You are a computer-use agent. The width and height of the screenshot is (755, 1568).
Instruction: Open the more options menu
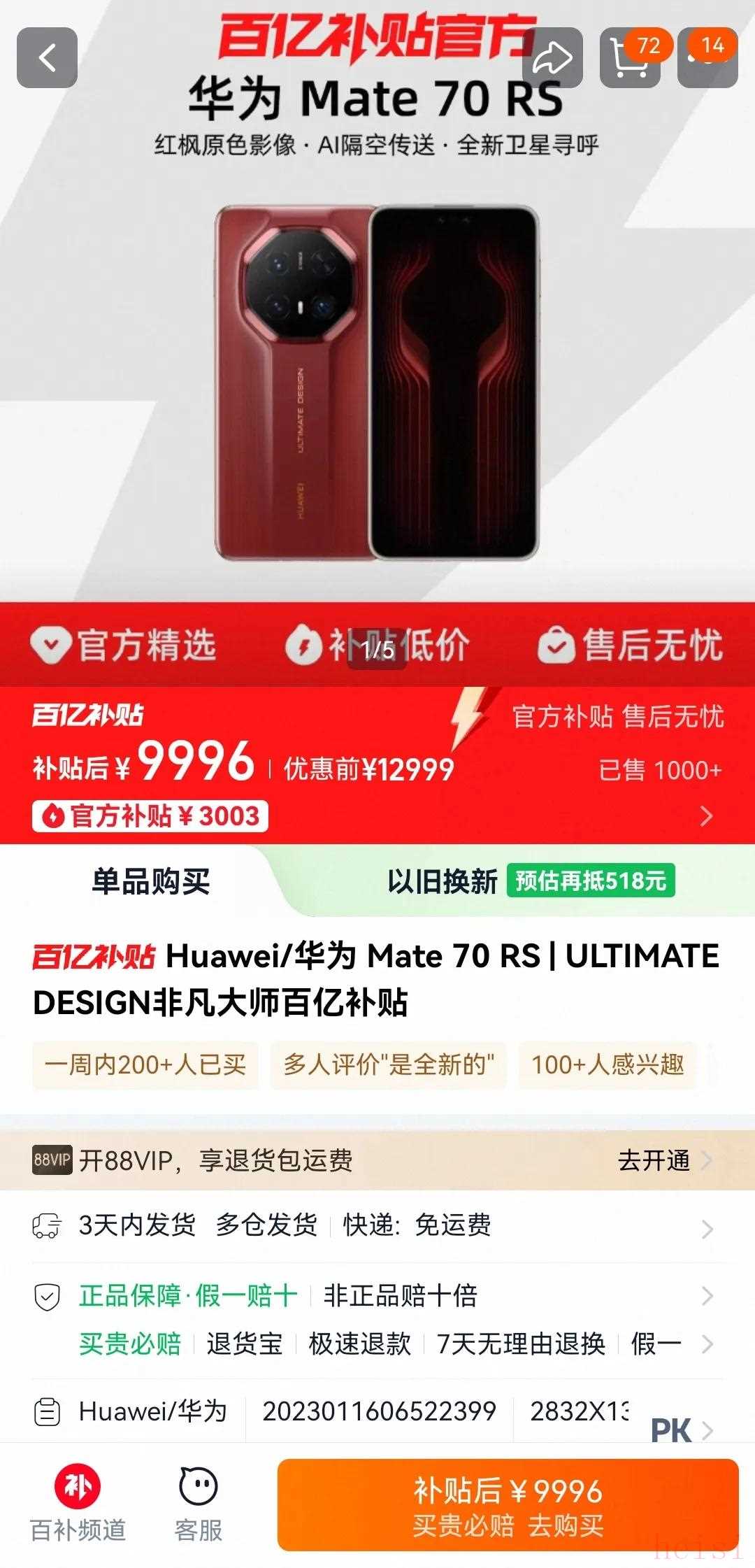[708, 58]
